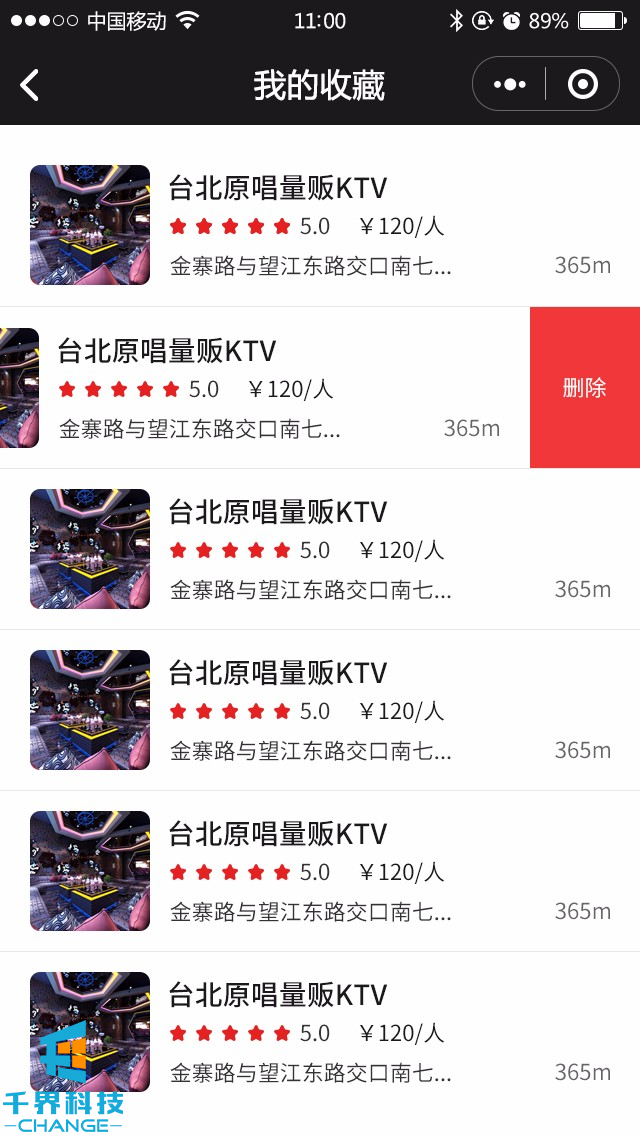Tap the red 删除 button
Screen dimensions: 640x1136
[x=585, y=388]
